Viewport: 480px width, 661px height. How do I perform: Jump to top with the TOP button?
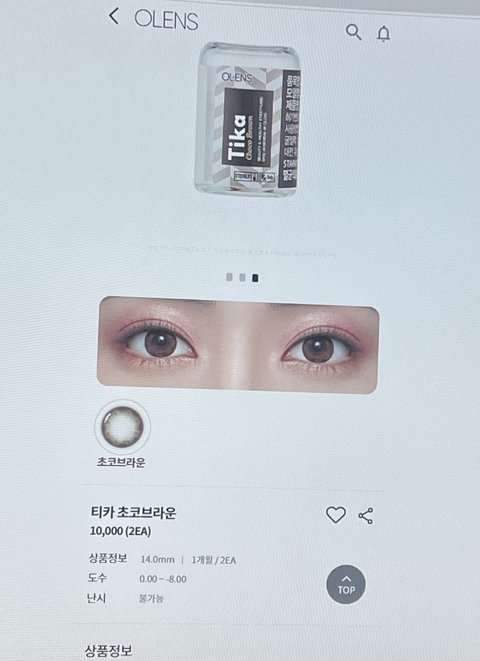[x=346, y=585]
